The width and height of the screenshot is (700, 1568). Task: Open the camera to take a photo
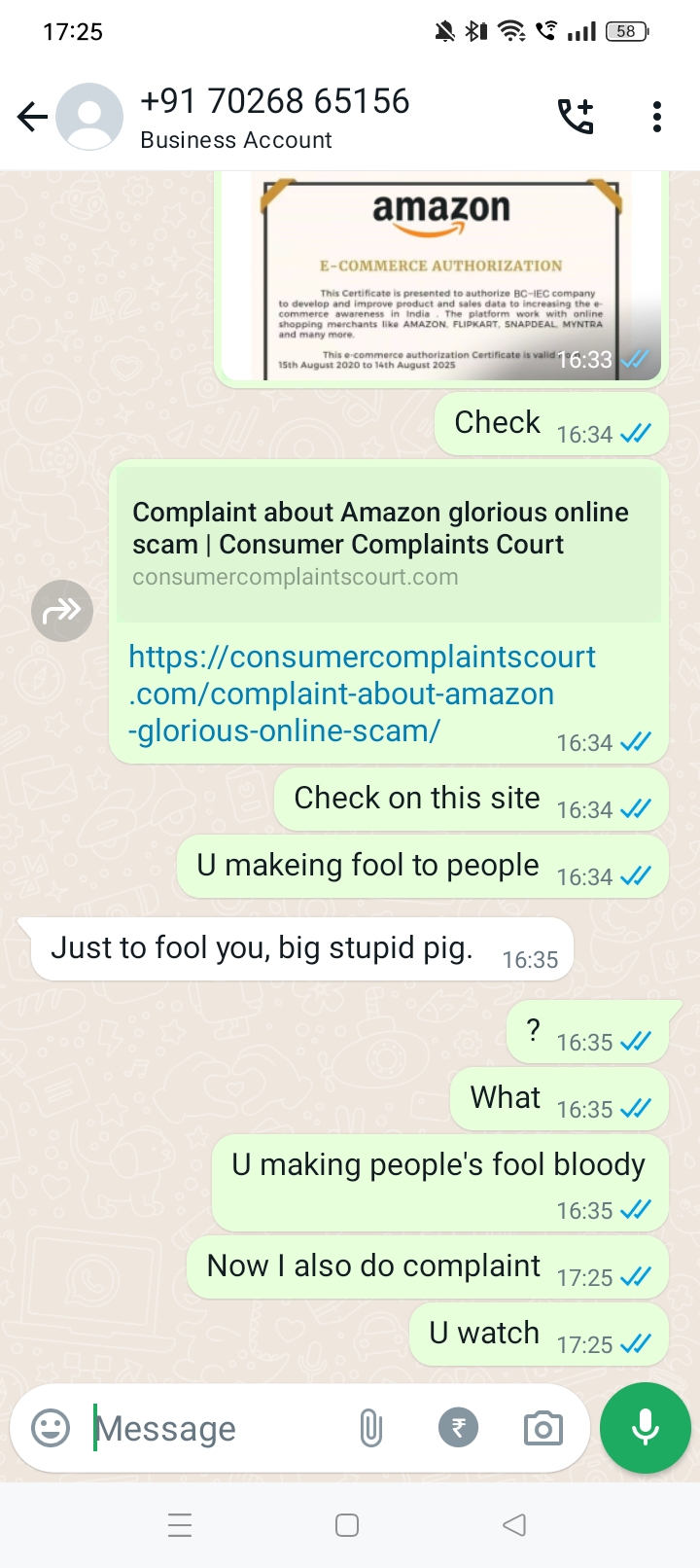542,1428
